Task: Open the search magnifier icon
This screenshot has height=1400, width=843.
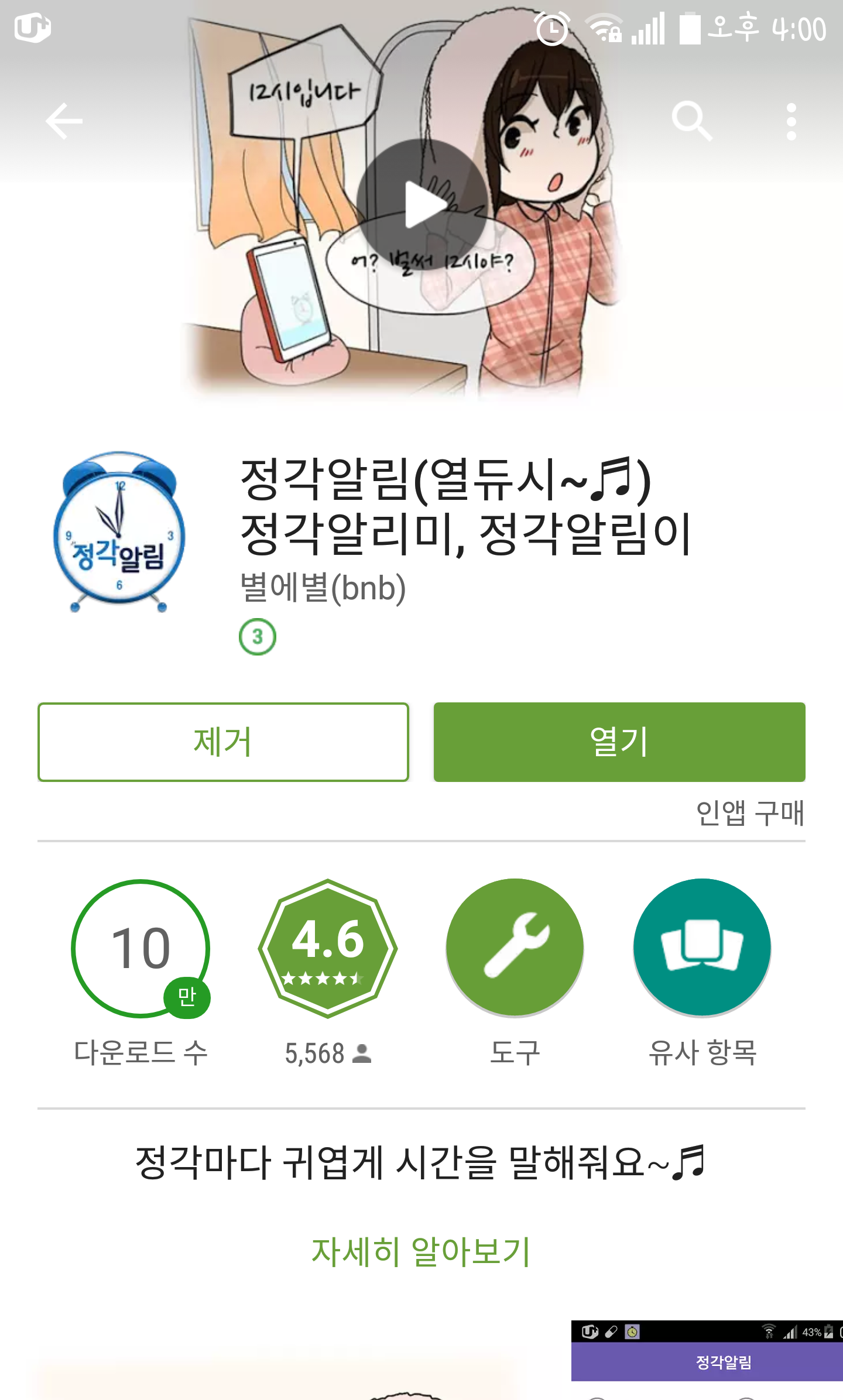Action: click(x=691, y=121)
